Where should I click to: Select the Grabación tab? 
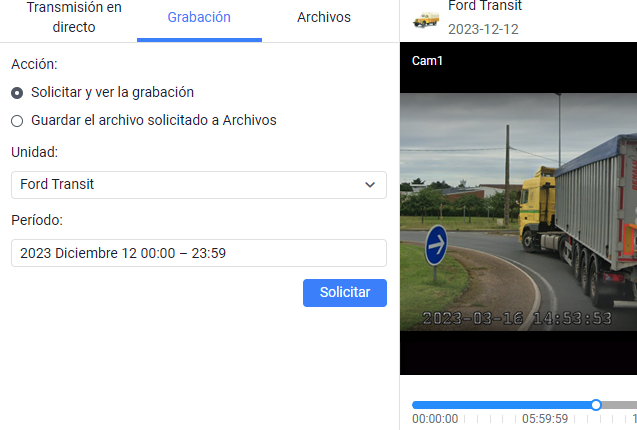pyautogui.click(x=199, y=18)
